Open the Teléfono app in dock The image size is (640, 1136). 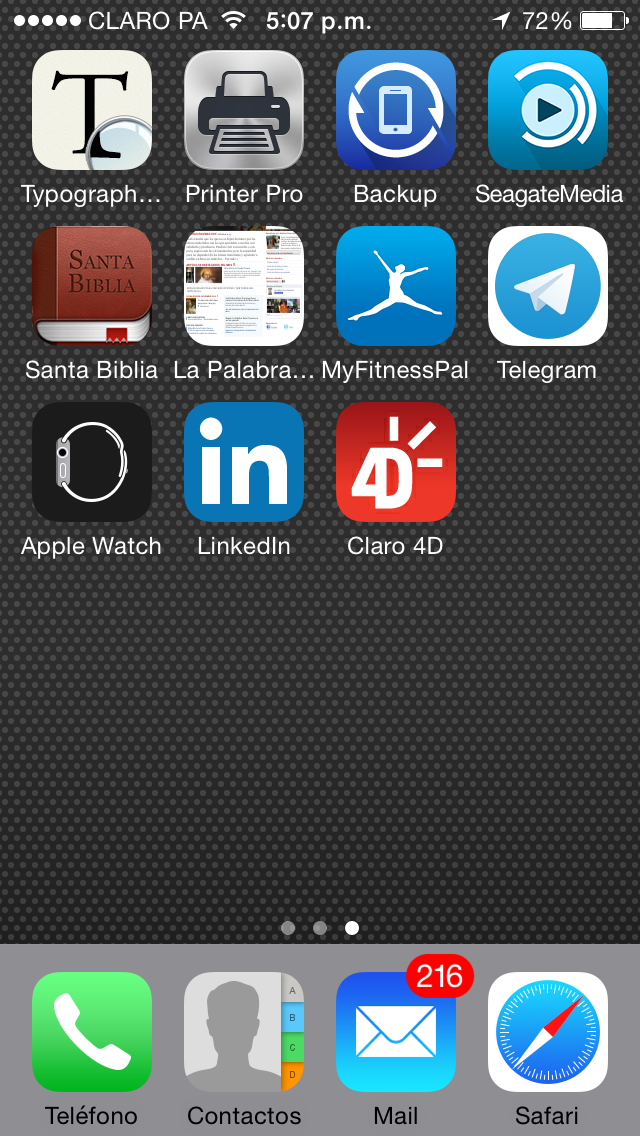[x=92, y=1032]
